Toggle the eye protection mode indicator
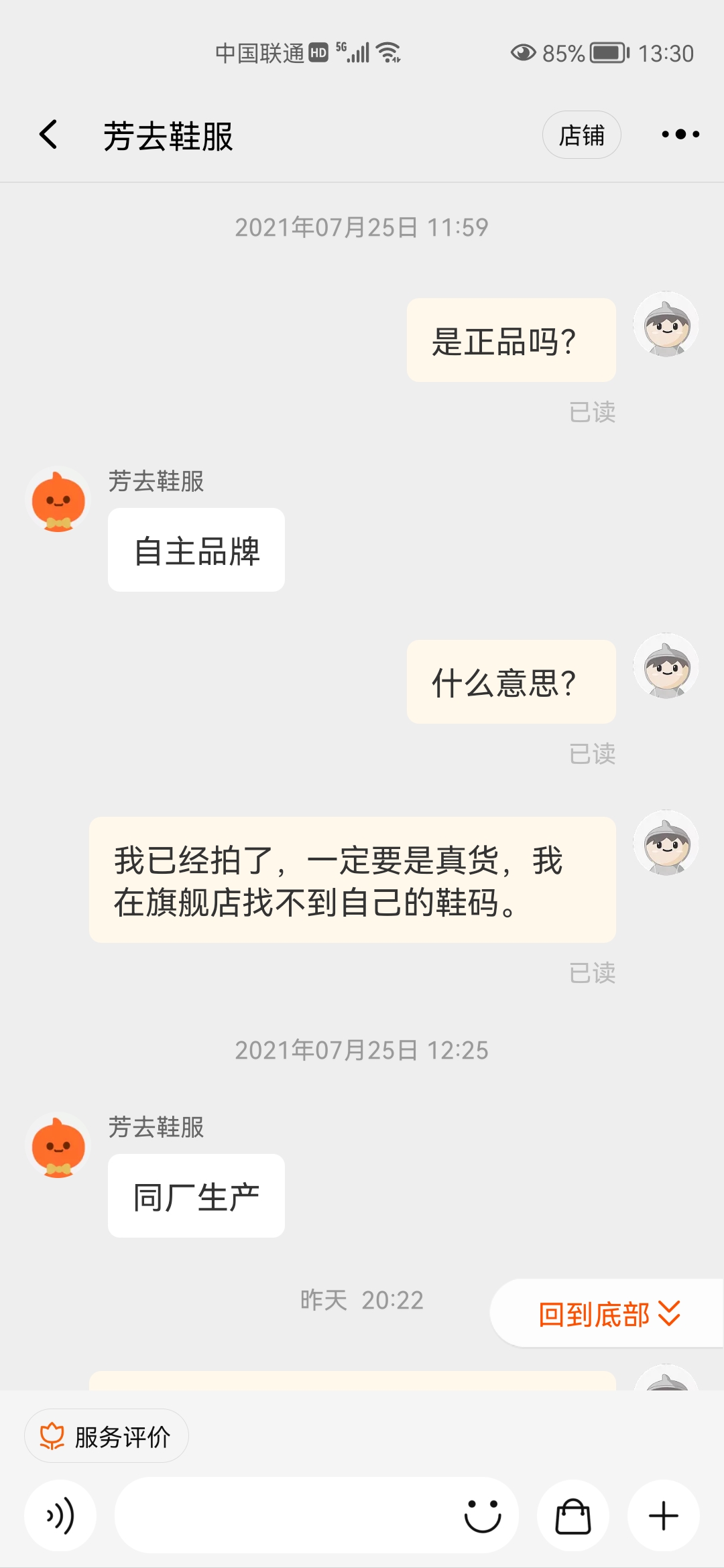The image size is (724, 1568). pyautogui.click(x=522, y=52)
